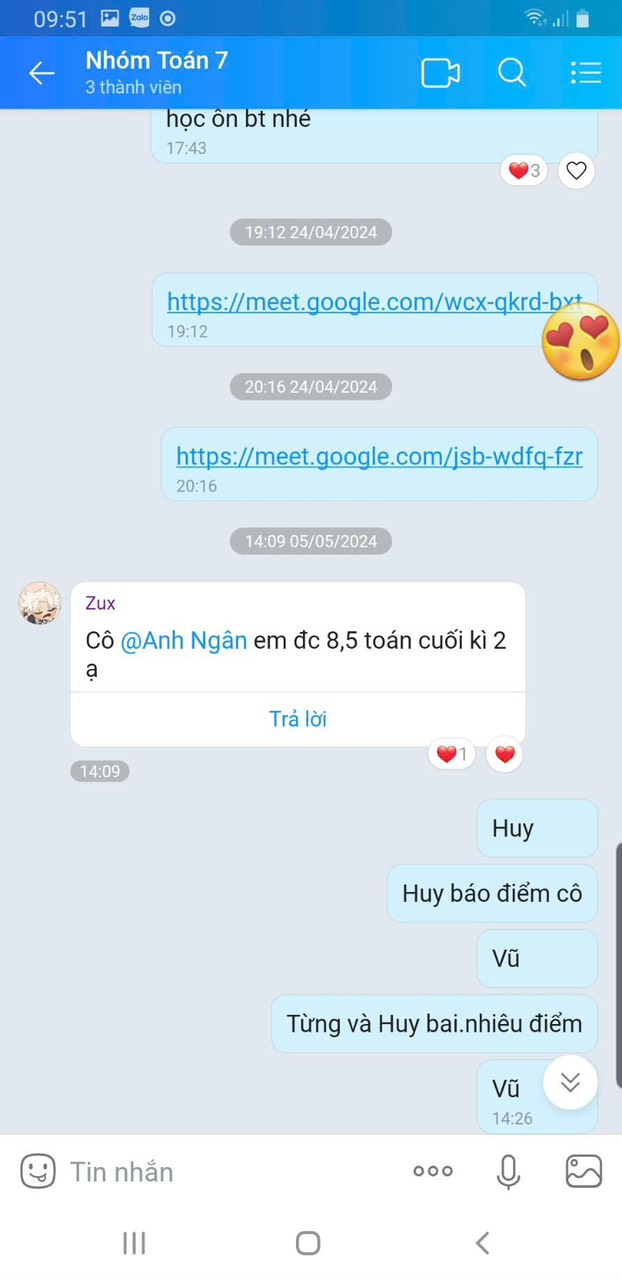The image size is (622, 1280).
Task: Focus the Tin nhắn message field
Action: pos(230,1171)
